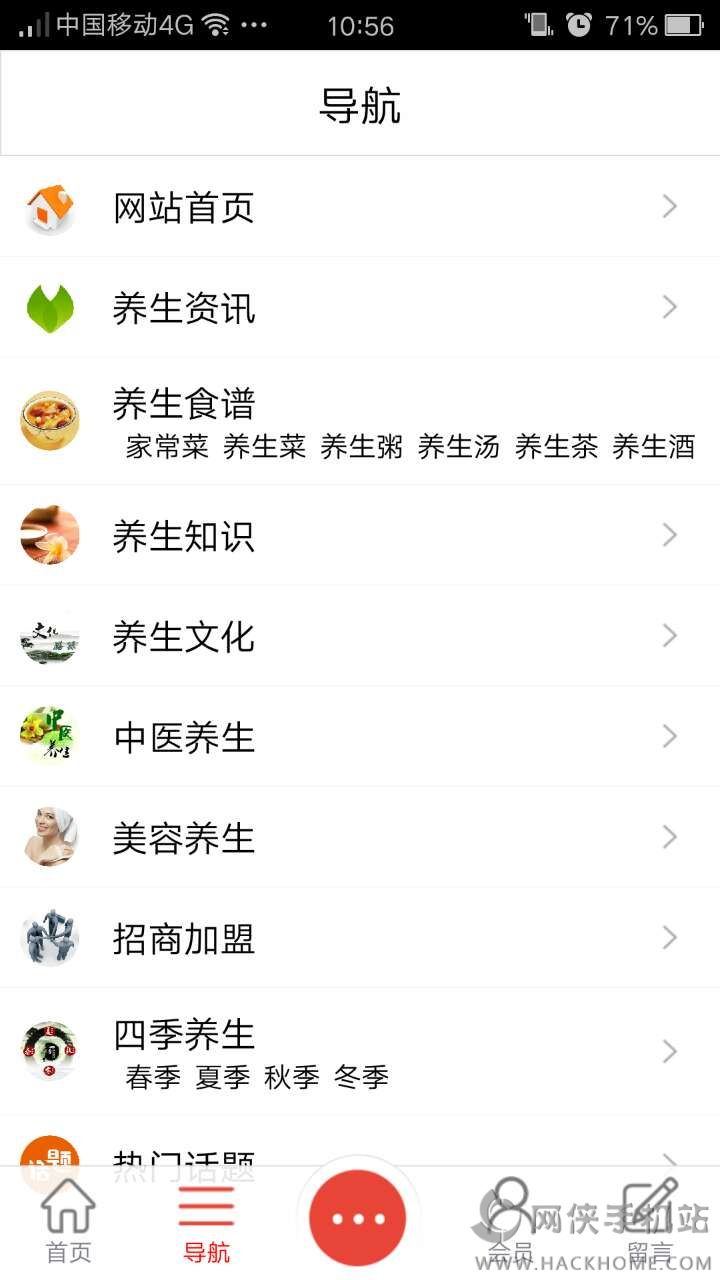Select 家常菜 under 养生食谱
The image size is (720, 1280).
click(x=167, y=447)
